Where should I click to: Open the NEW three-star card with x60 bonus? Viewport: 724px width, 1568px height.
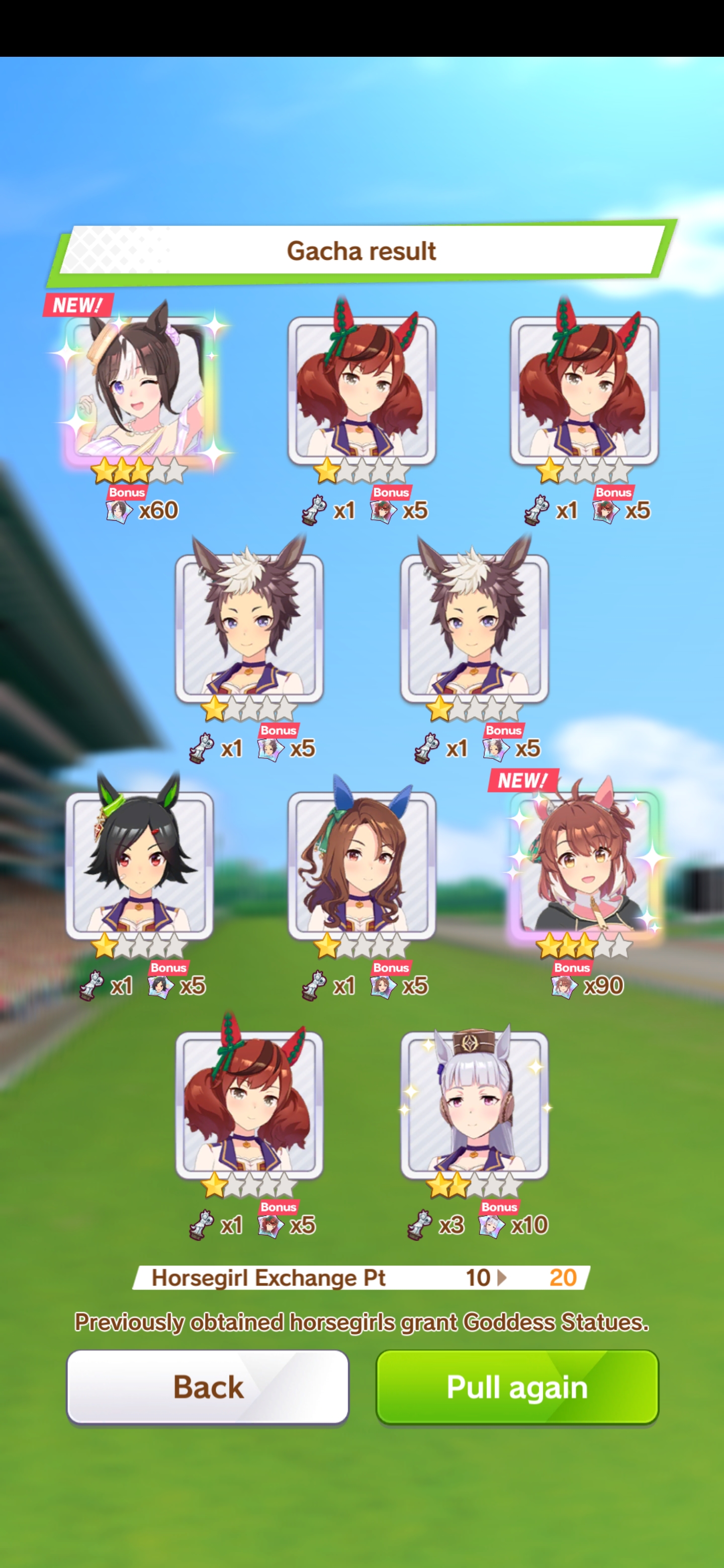tap(140, 389)
